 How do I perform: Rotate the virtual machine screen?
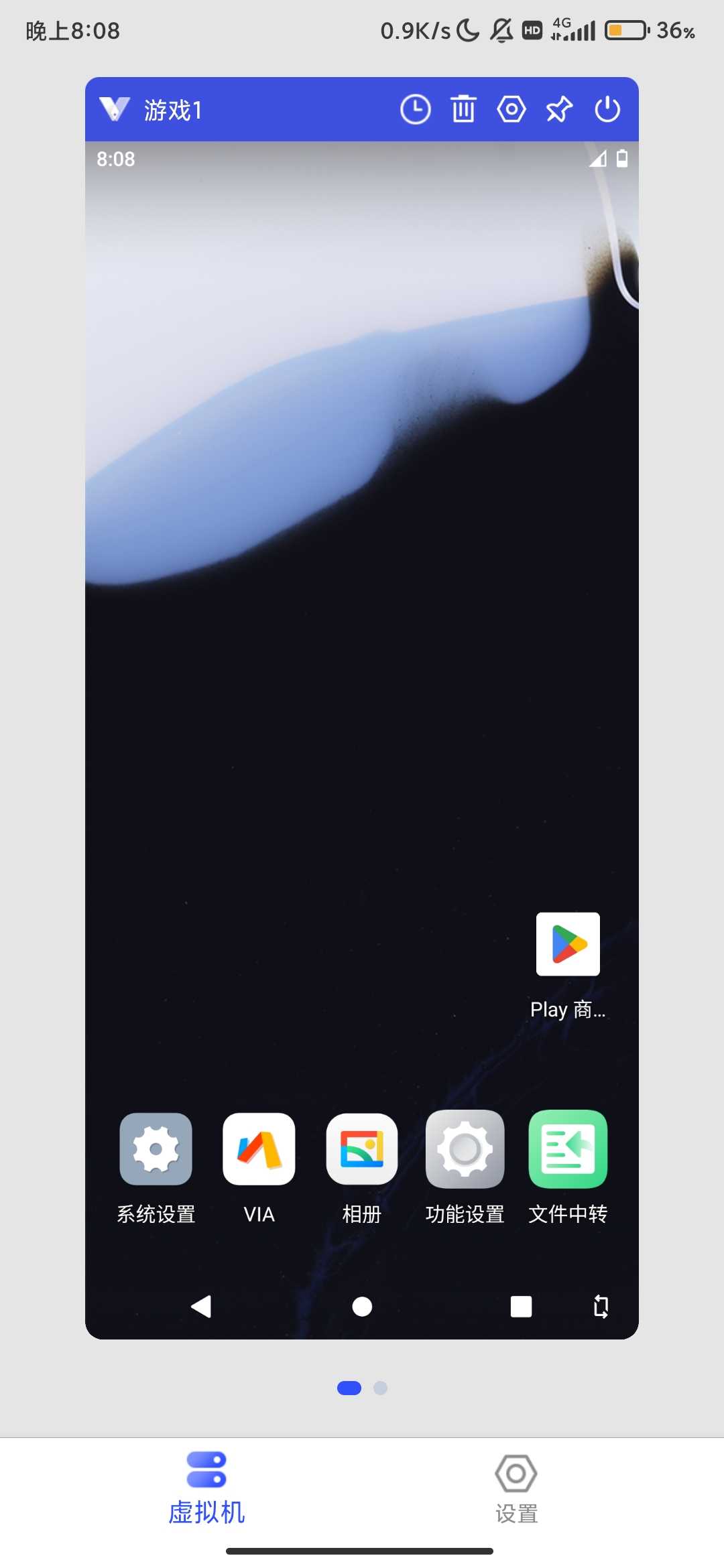click(601, 1306)
